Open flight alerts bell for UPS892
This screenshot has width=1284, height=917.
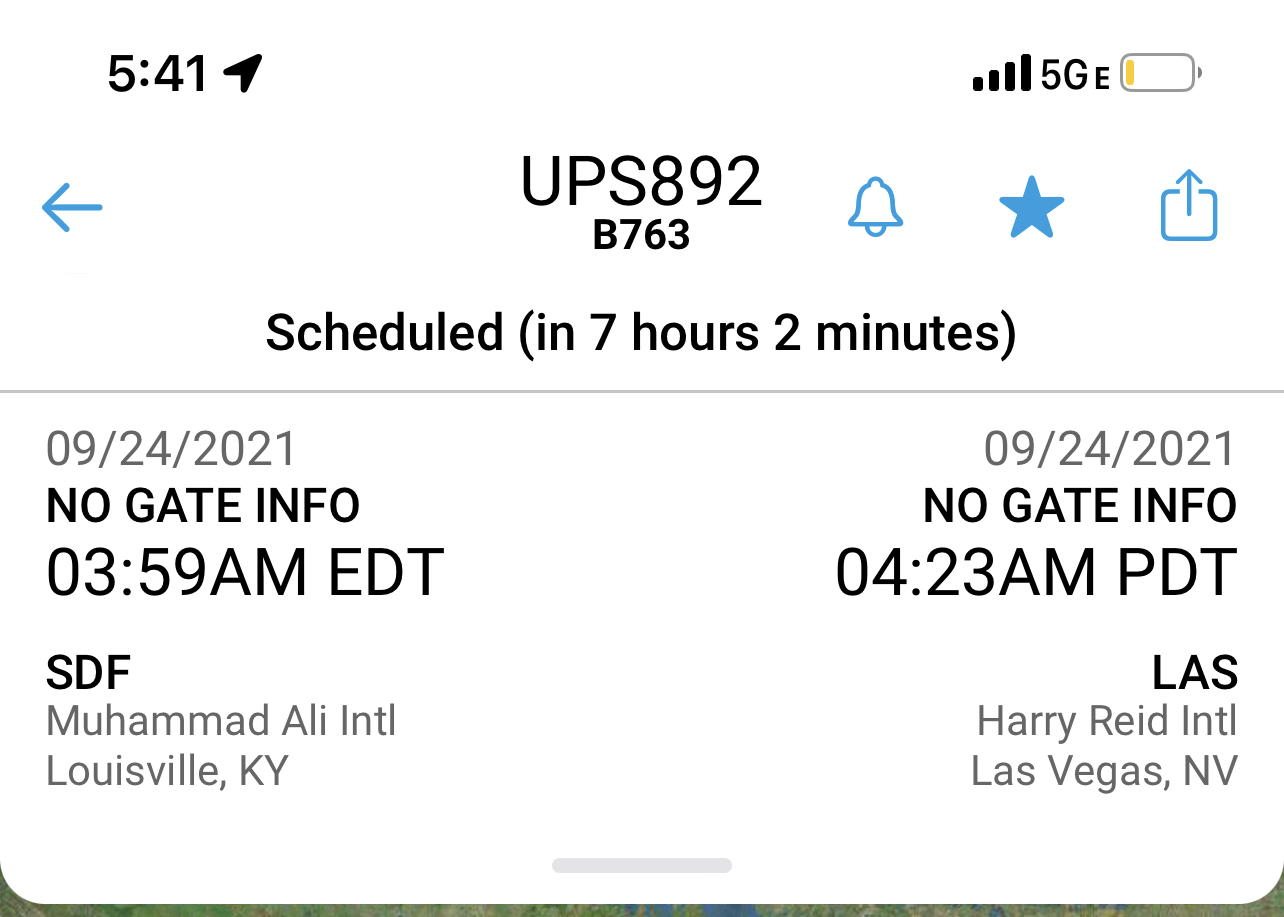point(875,207)
